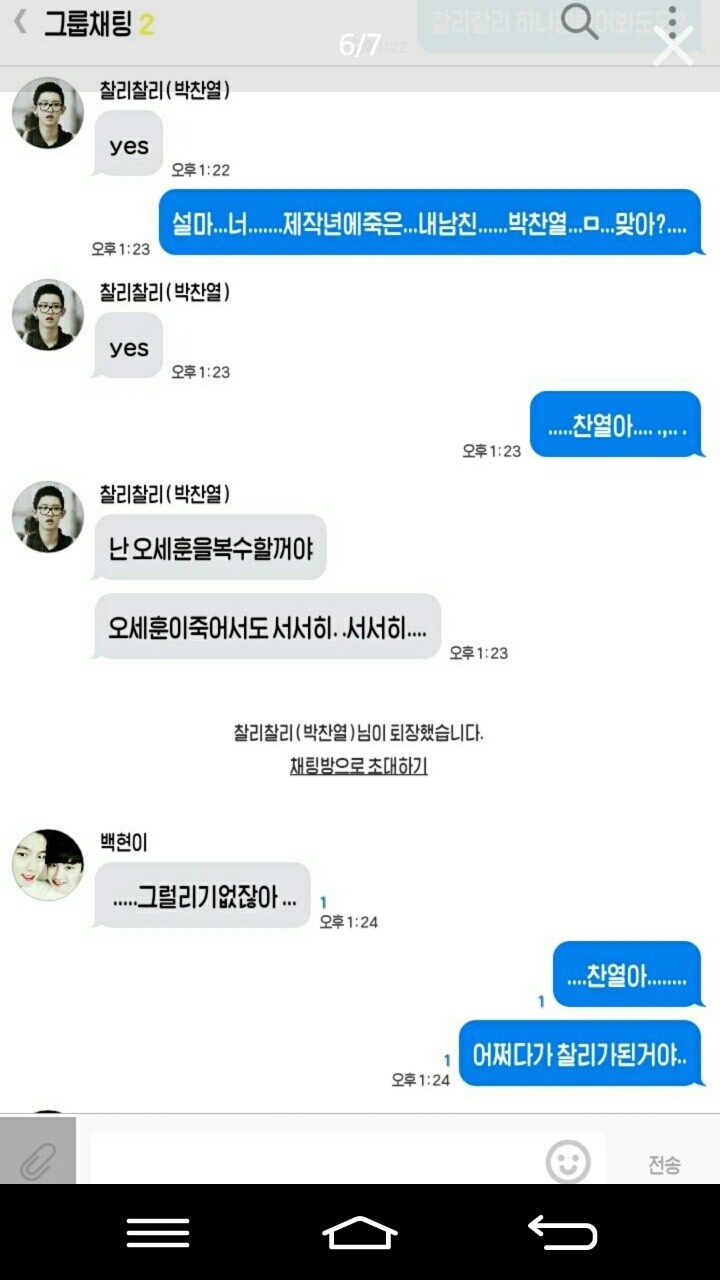Tap the back arrow beside 그룹채팅

click(x=20, y=20)
